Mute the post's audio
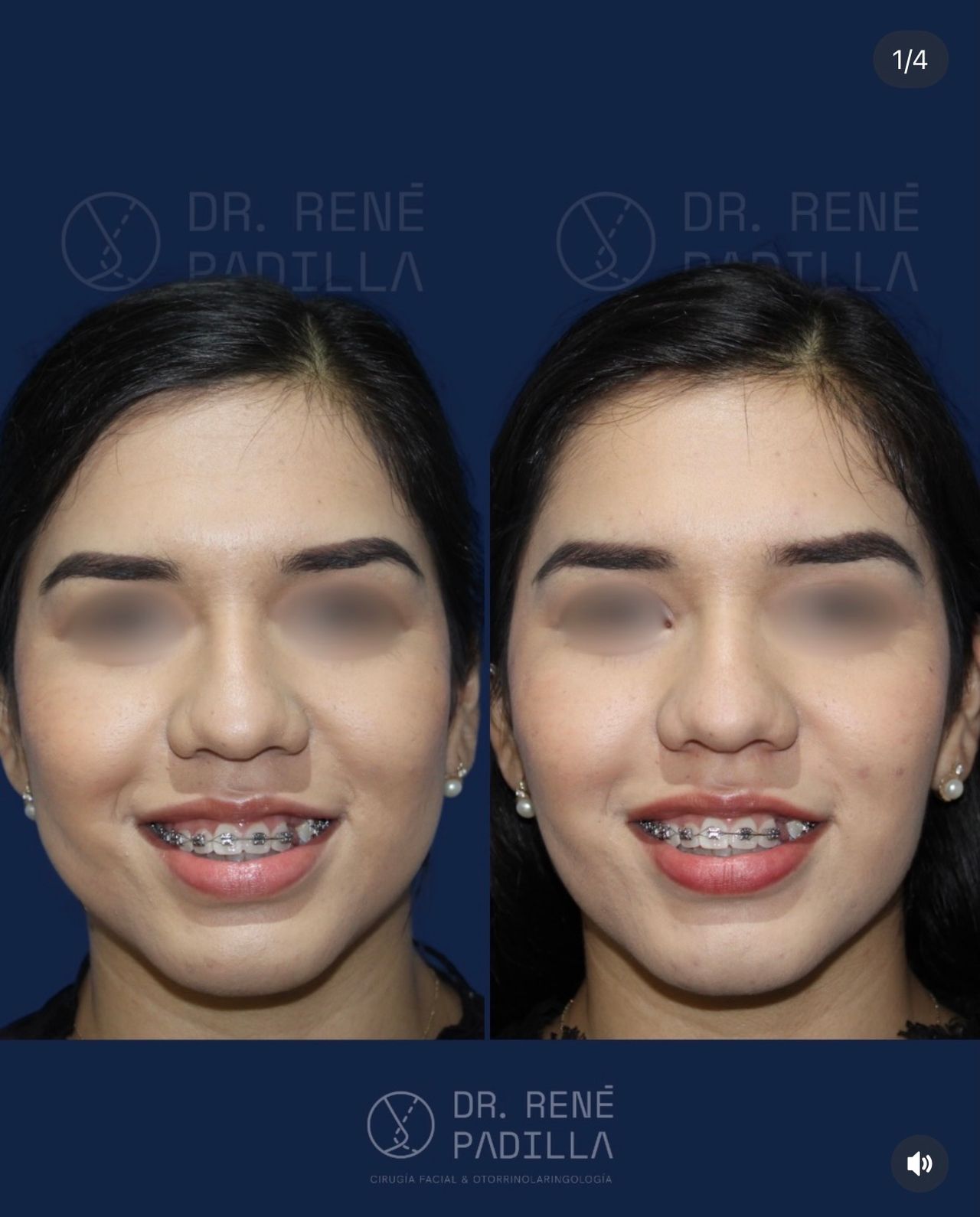Image resolution: width=980 pixels, height=1217 pixels. 920,1164
